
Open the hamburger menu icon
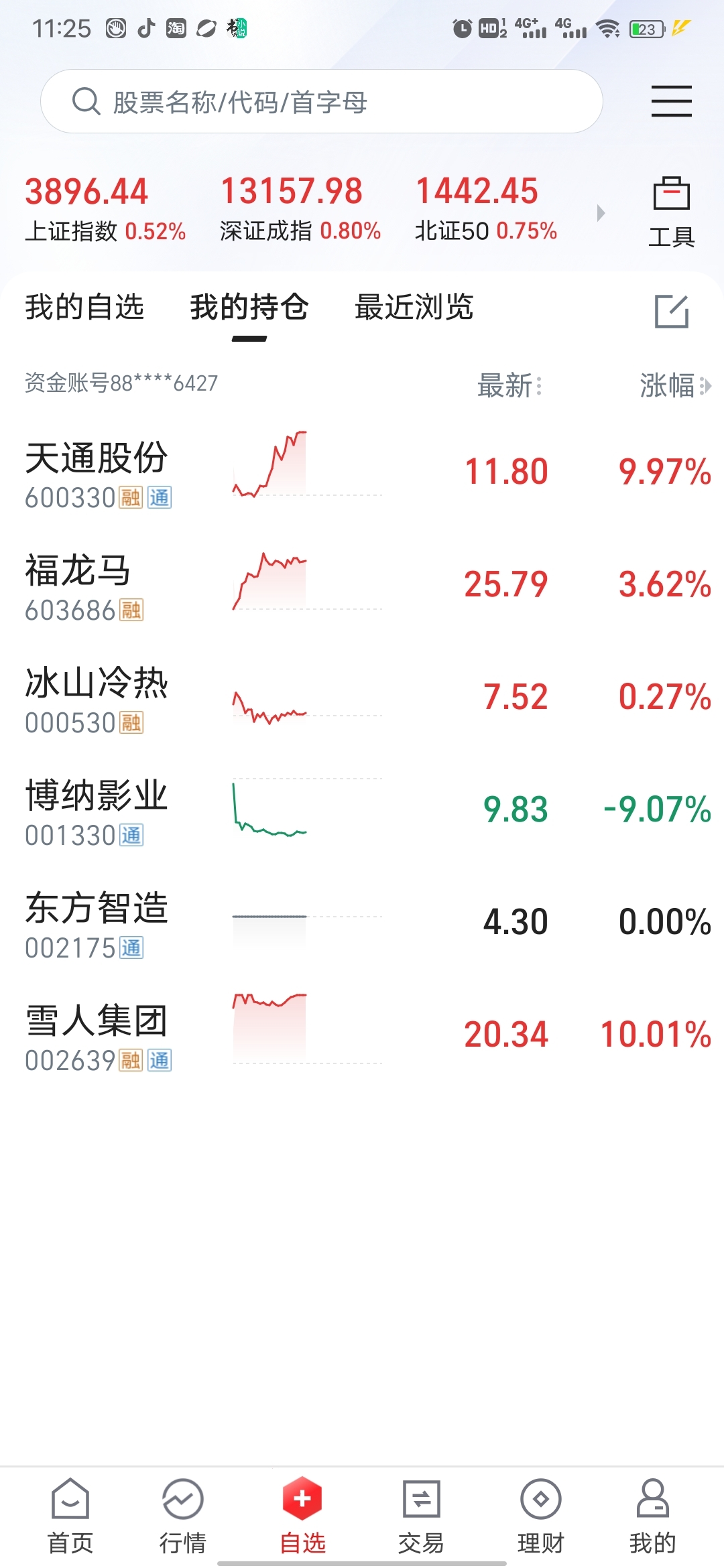[x=671, y=101]
